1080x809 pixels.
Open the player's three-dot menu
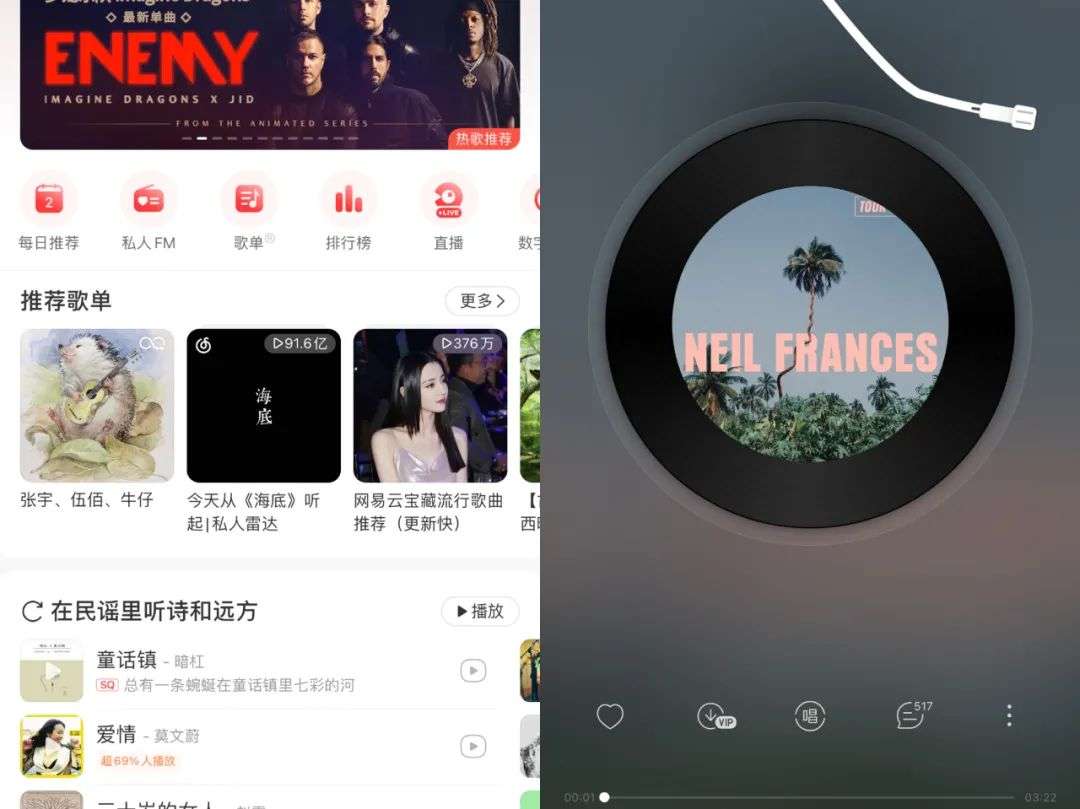click(1009, 715)
